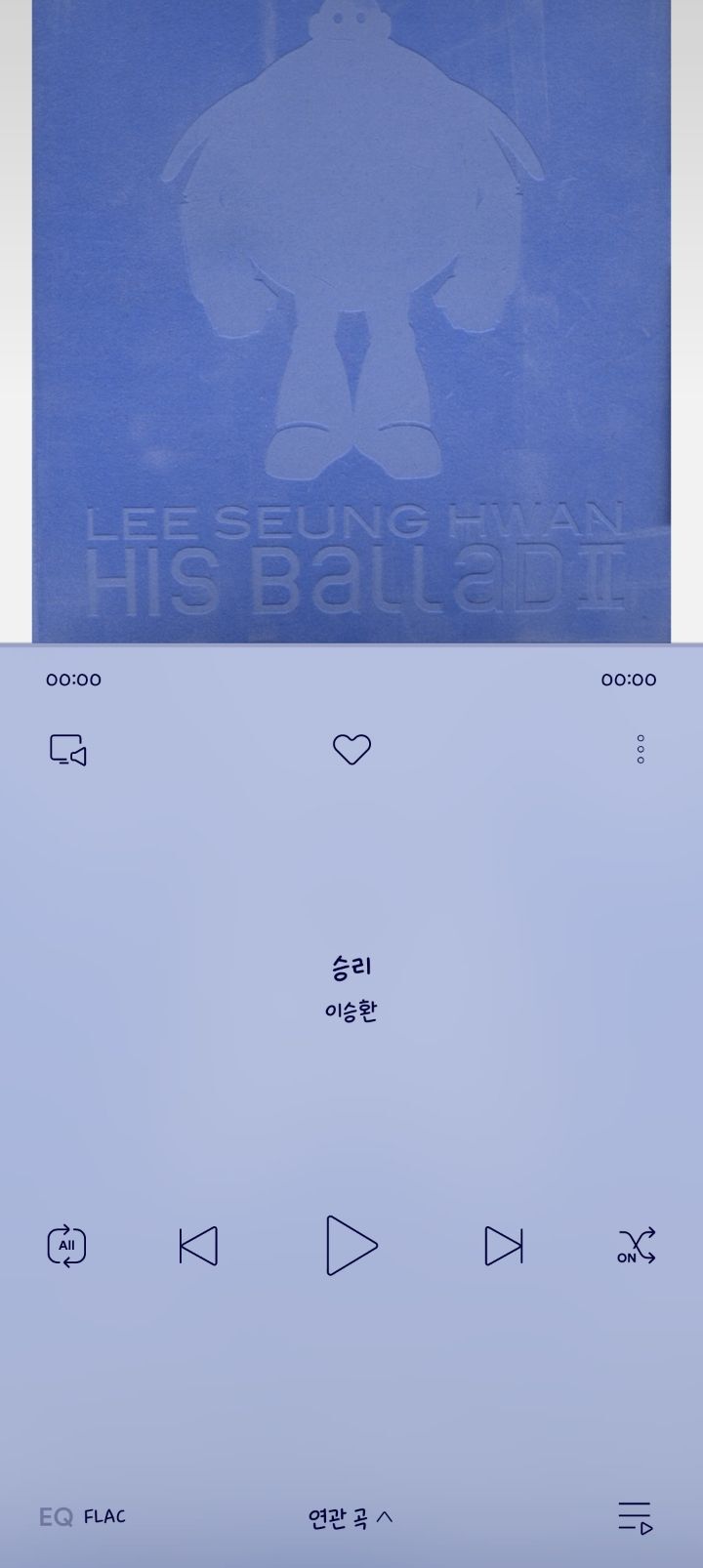Open the cast to device icon
The width and height of the screenshot is (703, 1568).
point(67,750)
